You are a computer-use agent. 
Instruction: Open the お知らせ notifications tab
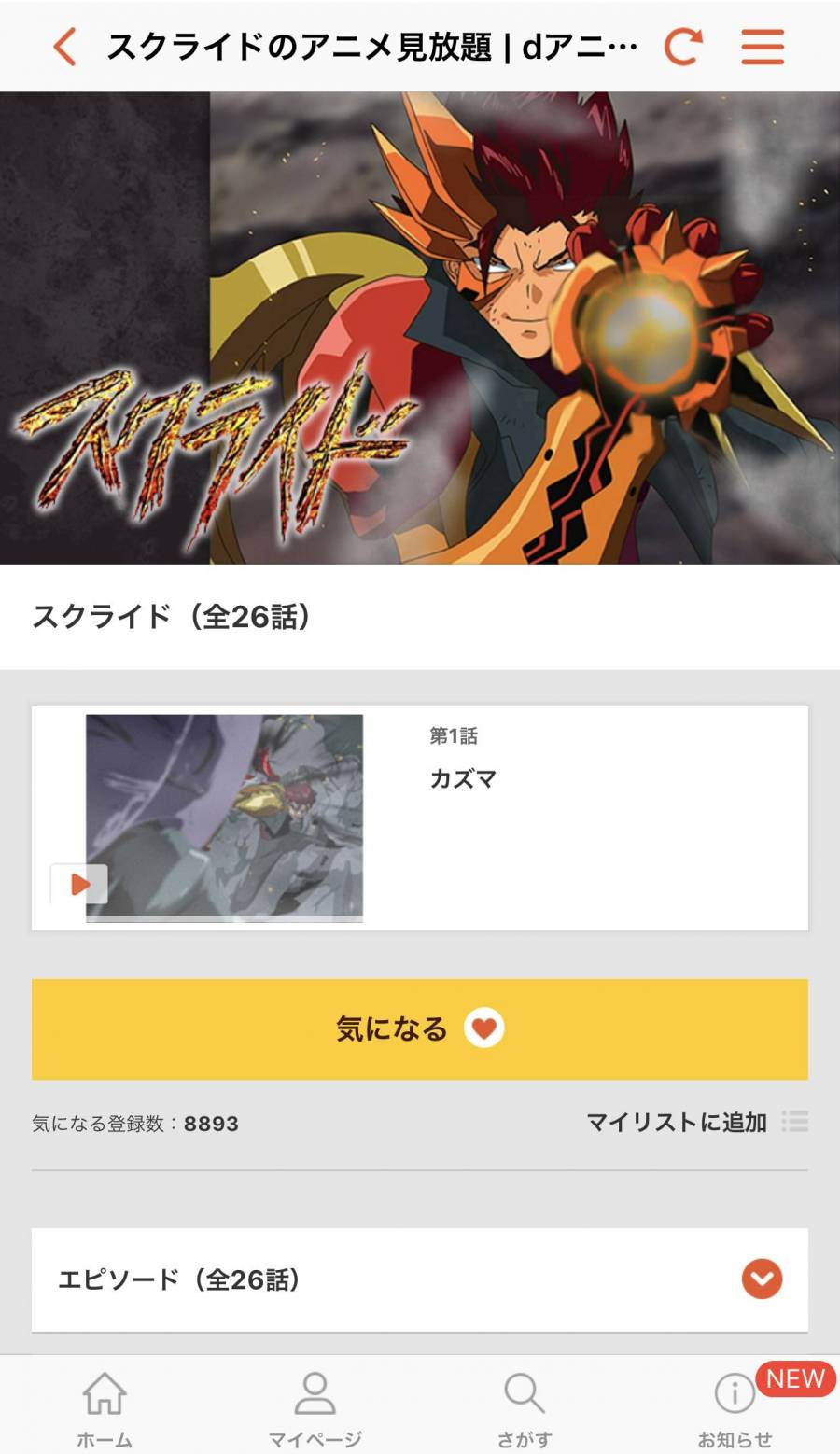tap(735, 1406)
